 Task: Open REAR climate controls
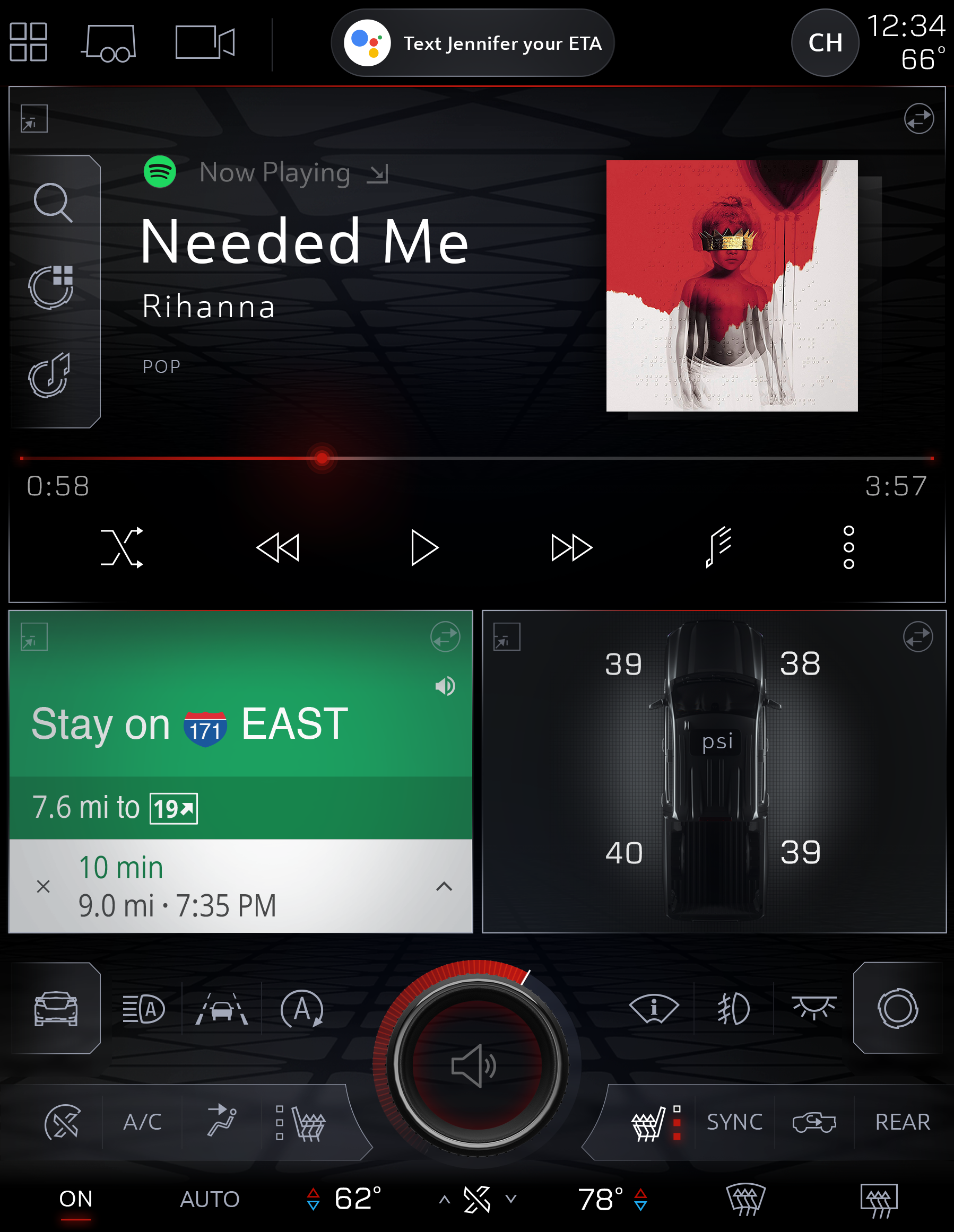902,1122
